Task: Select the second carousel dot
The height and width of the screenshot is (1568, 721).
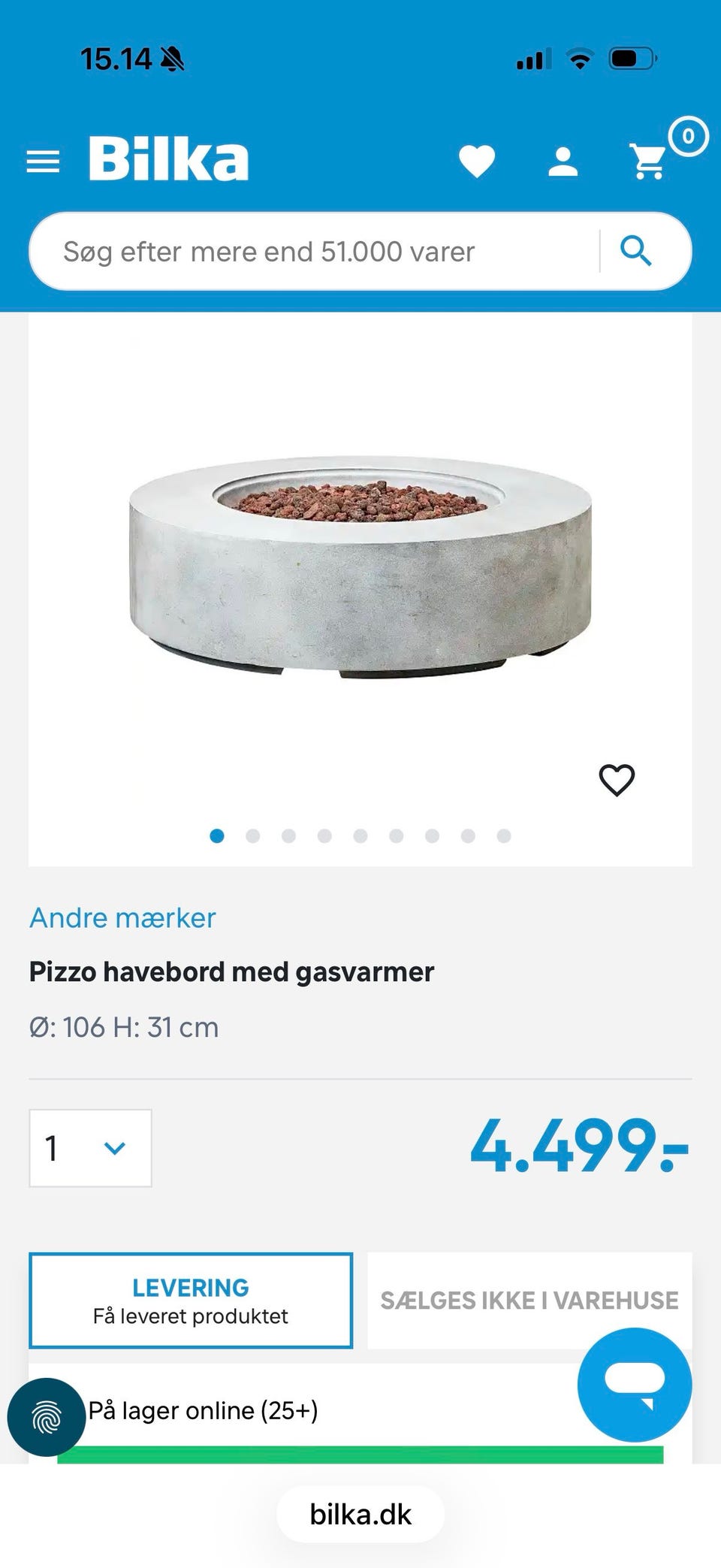Action: point(253,835)
